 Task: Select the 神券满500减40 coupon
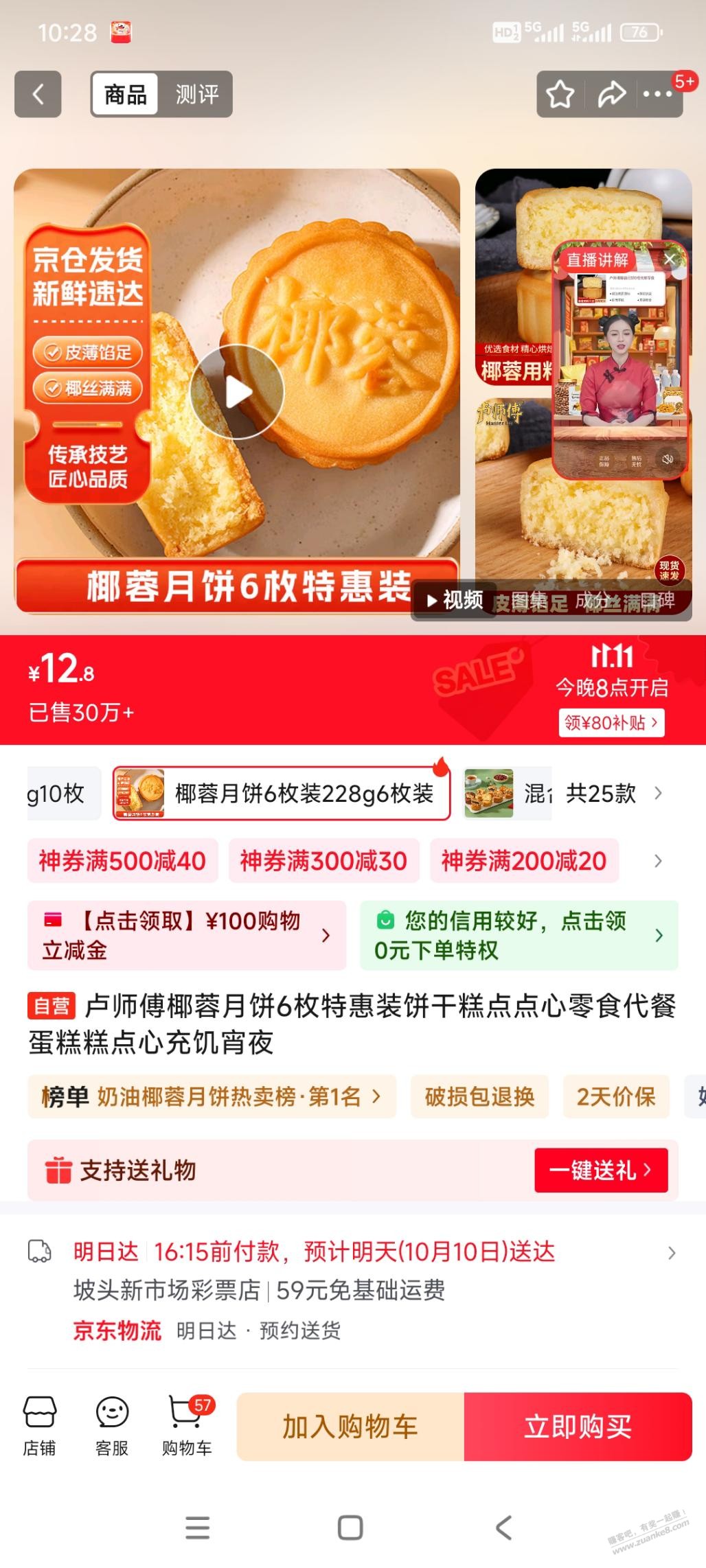(122, 860)
